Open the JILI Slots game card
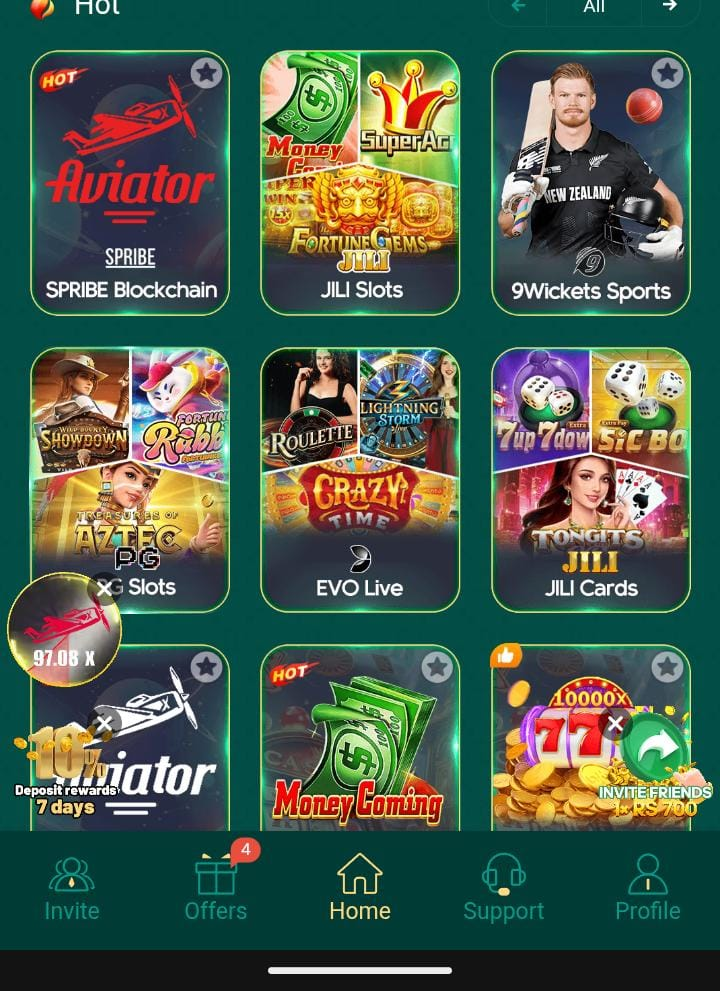The image size is (720, 991). click(360, 183)
